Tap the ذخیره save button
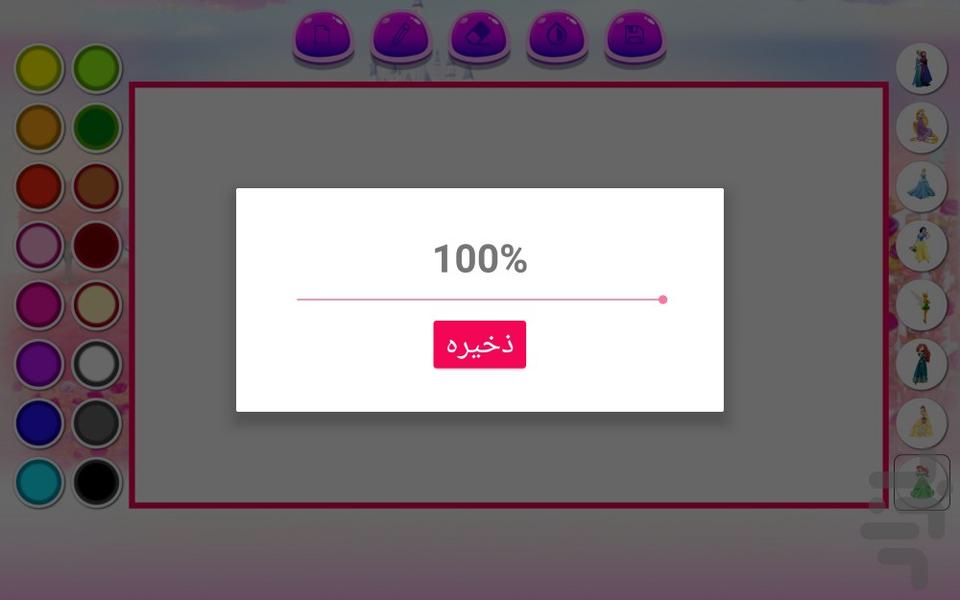This screenshot has width=960, height=600. pos(479,344)
